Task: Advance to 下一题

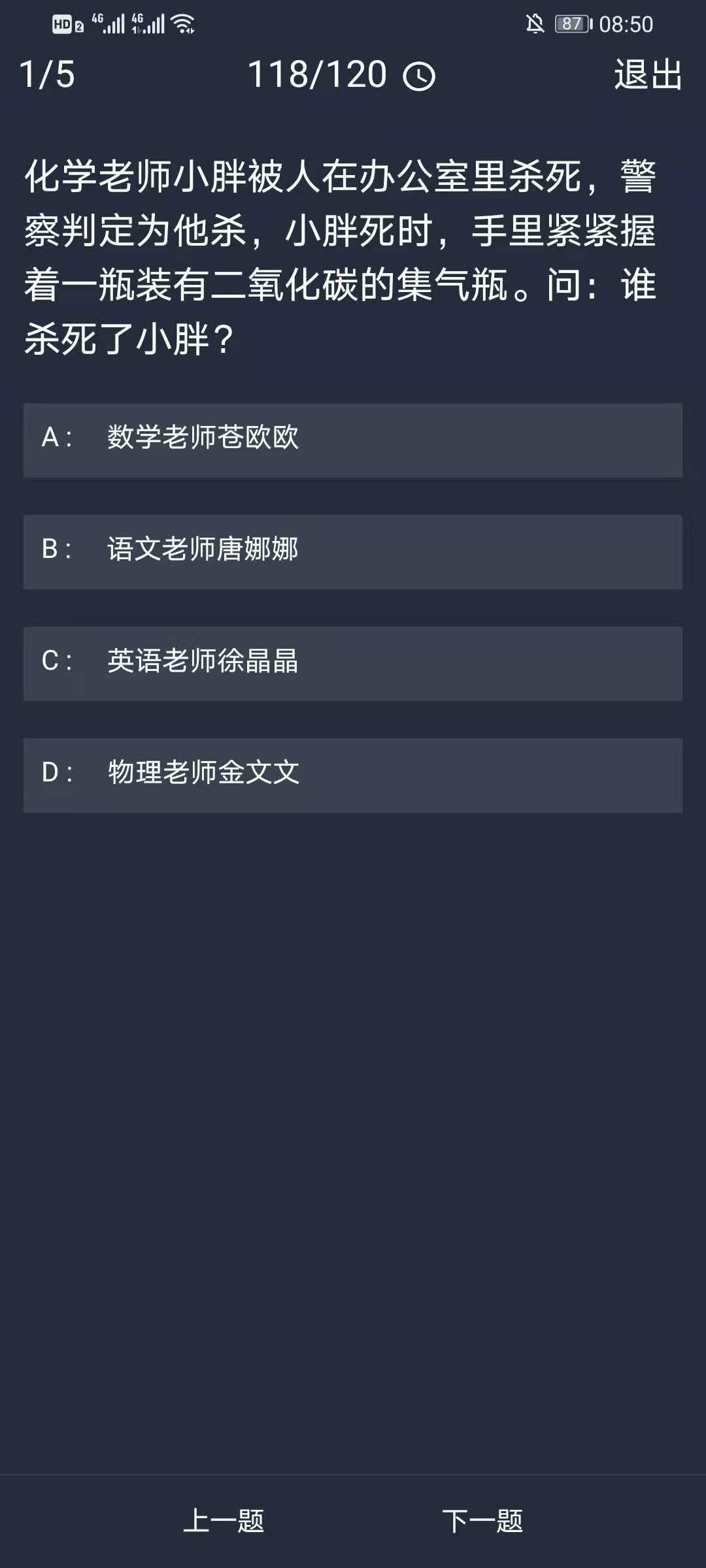Action: [x=482, y=1521]
